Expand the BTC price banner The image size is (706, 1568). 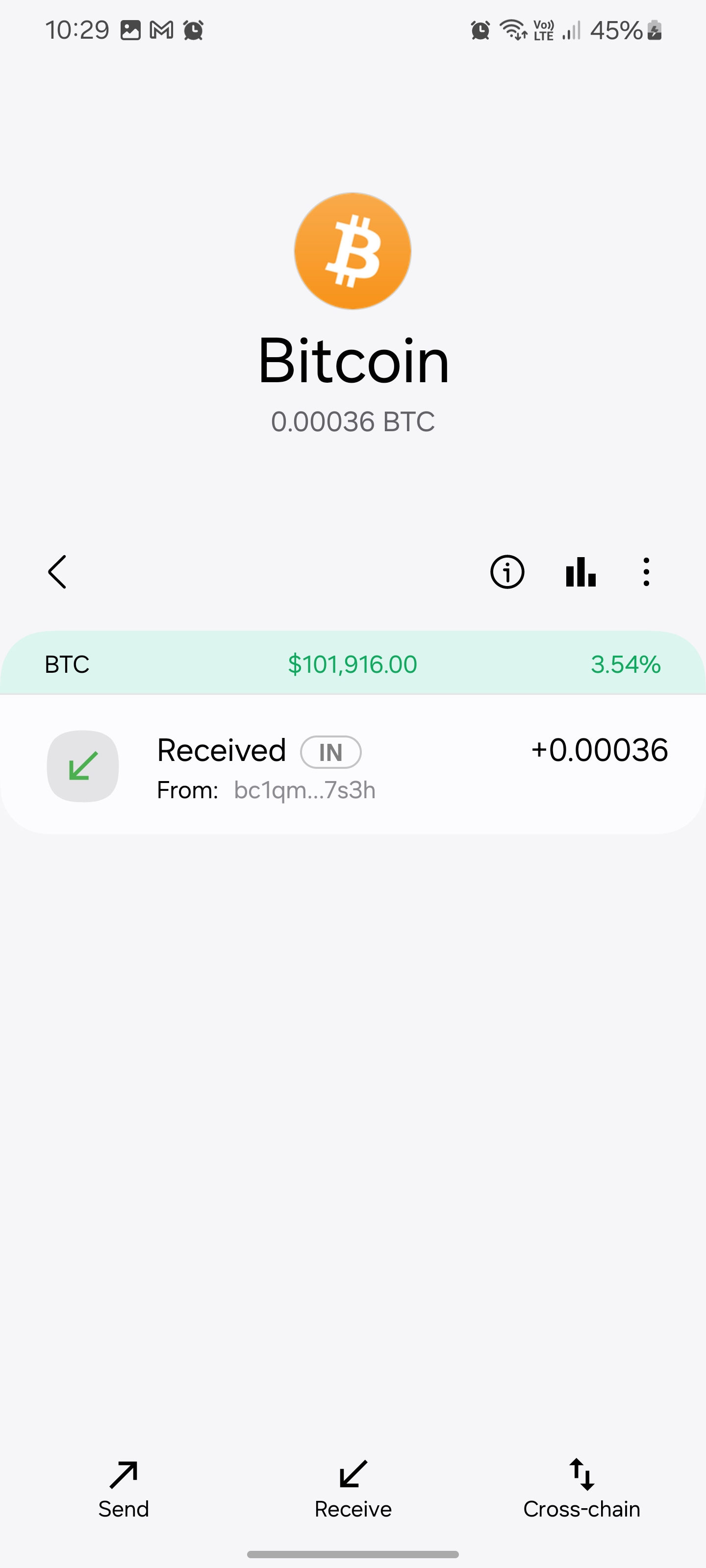point(352,664)
